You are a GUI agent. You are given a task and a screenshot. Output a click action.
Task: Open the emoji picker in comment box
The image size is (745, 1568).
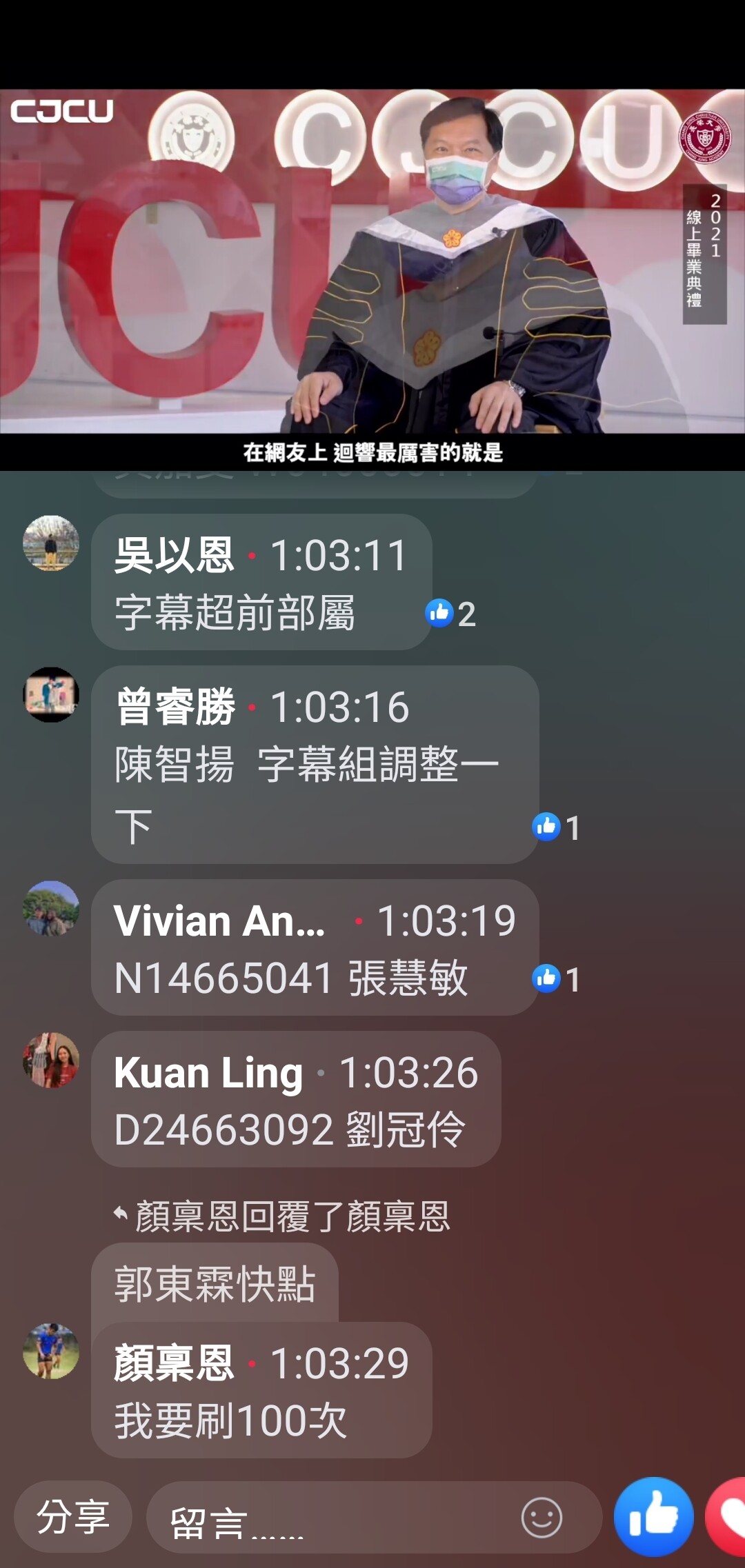tap(542, 1517)
